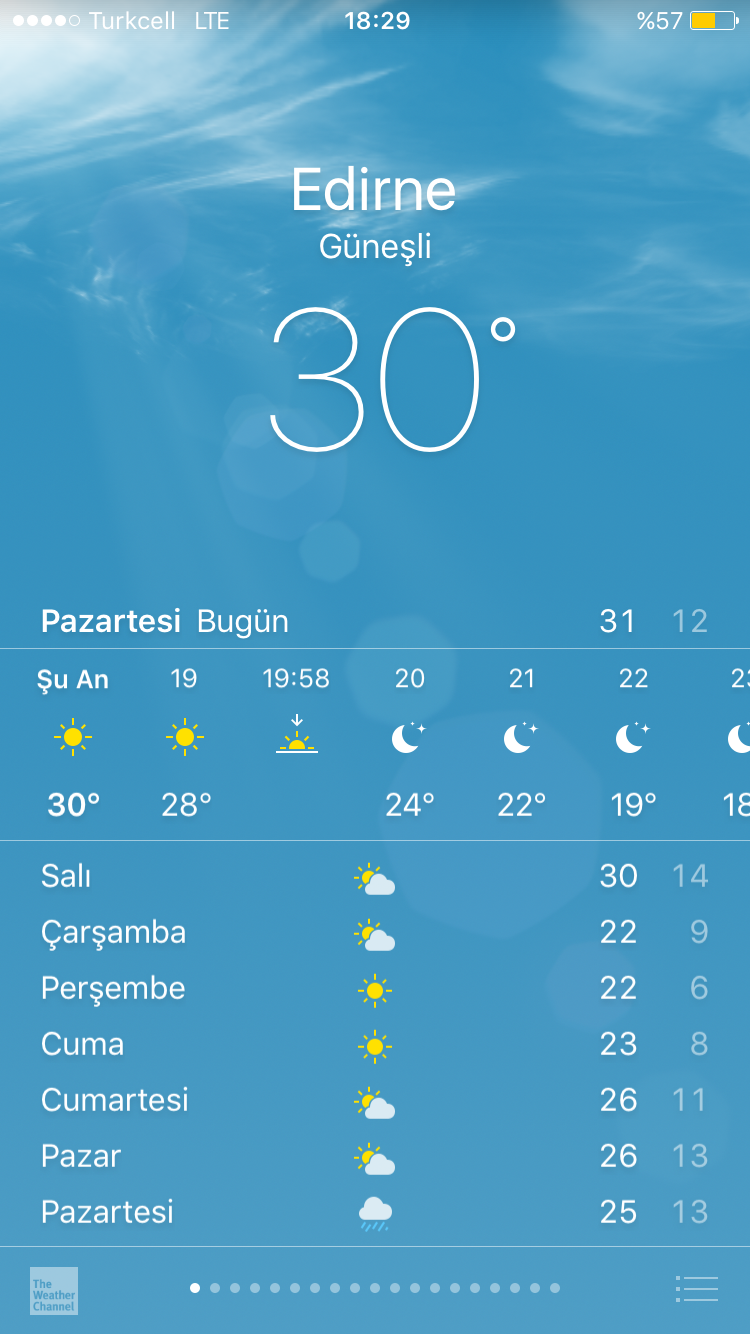Open the city list menu
The width and height of the screenshot is (750, 1334).
point(697,1289)
